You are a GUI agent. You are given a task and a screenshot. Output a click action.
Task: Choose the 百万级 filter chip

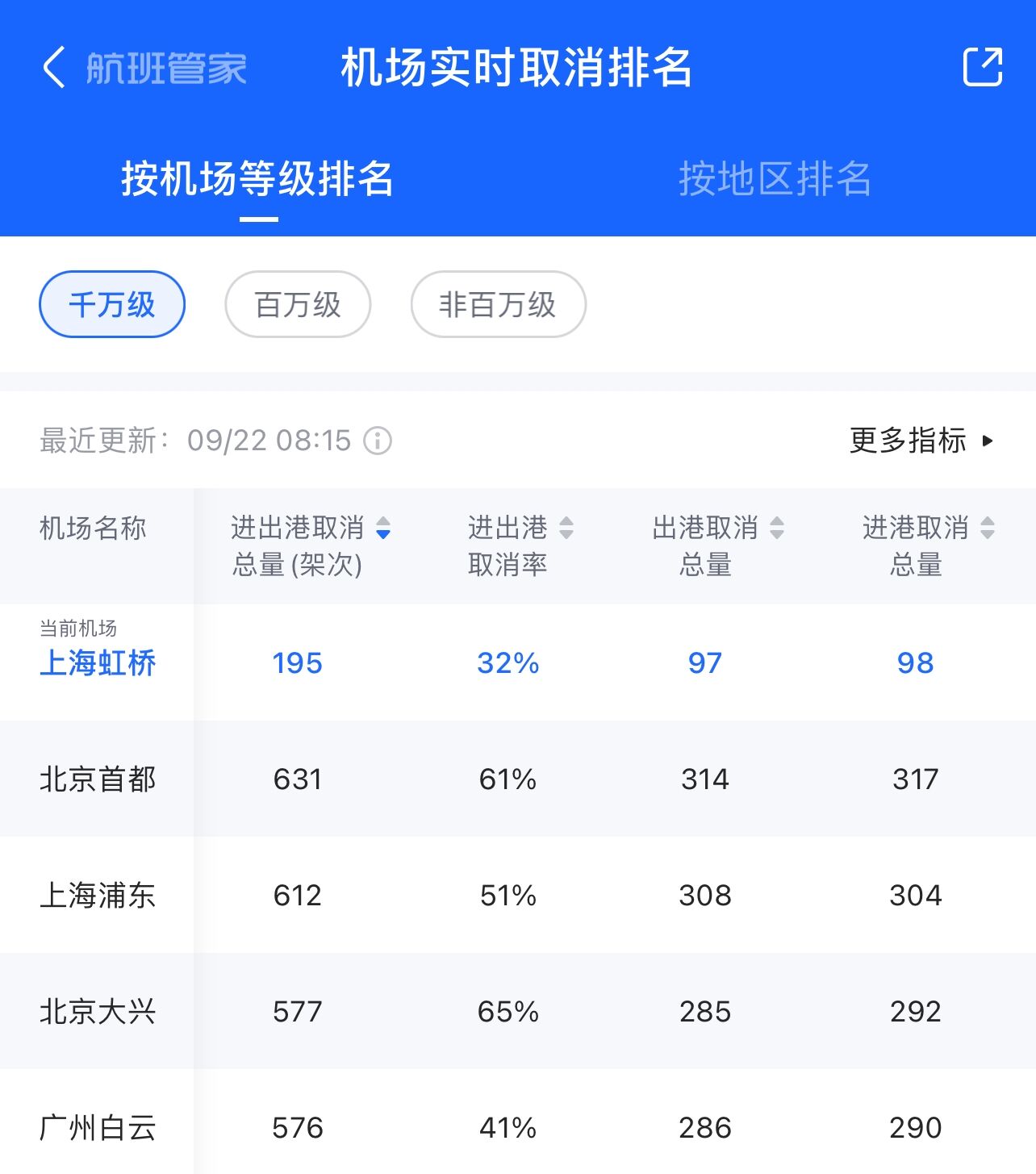[298, 305]
